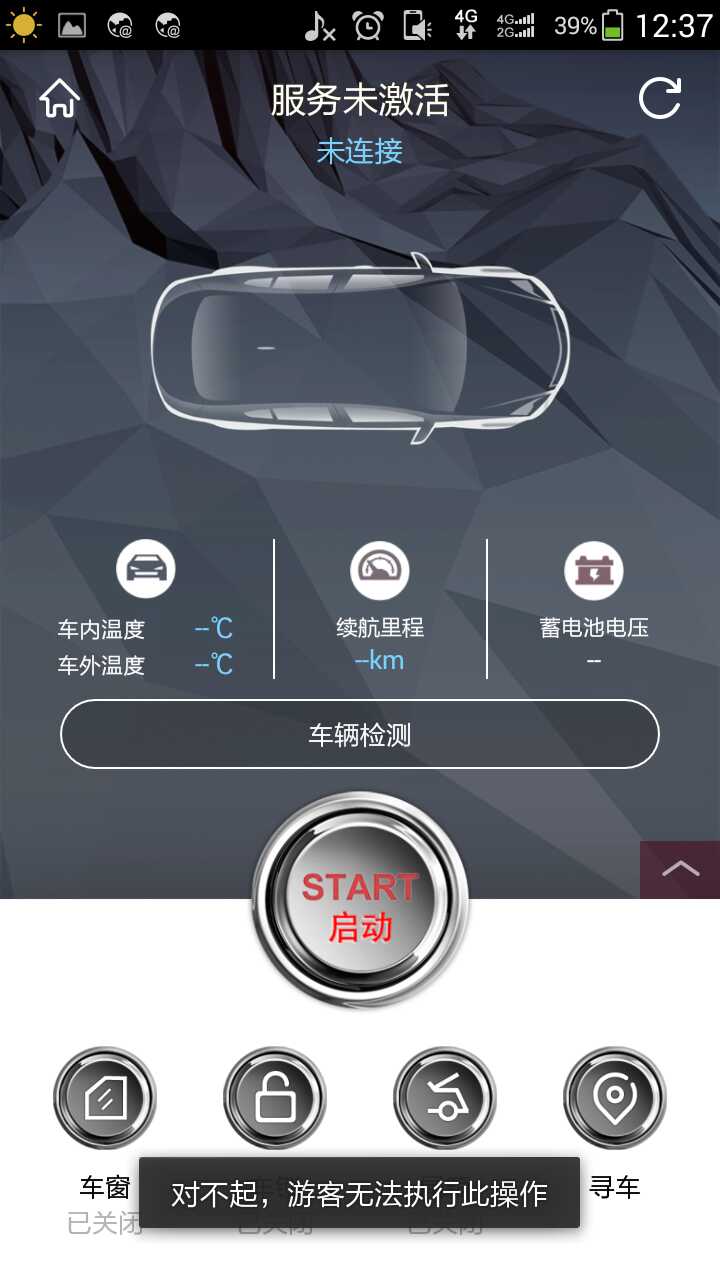Open 车辆检测 vehicle inspection

click(x=360, y=735)
